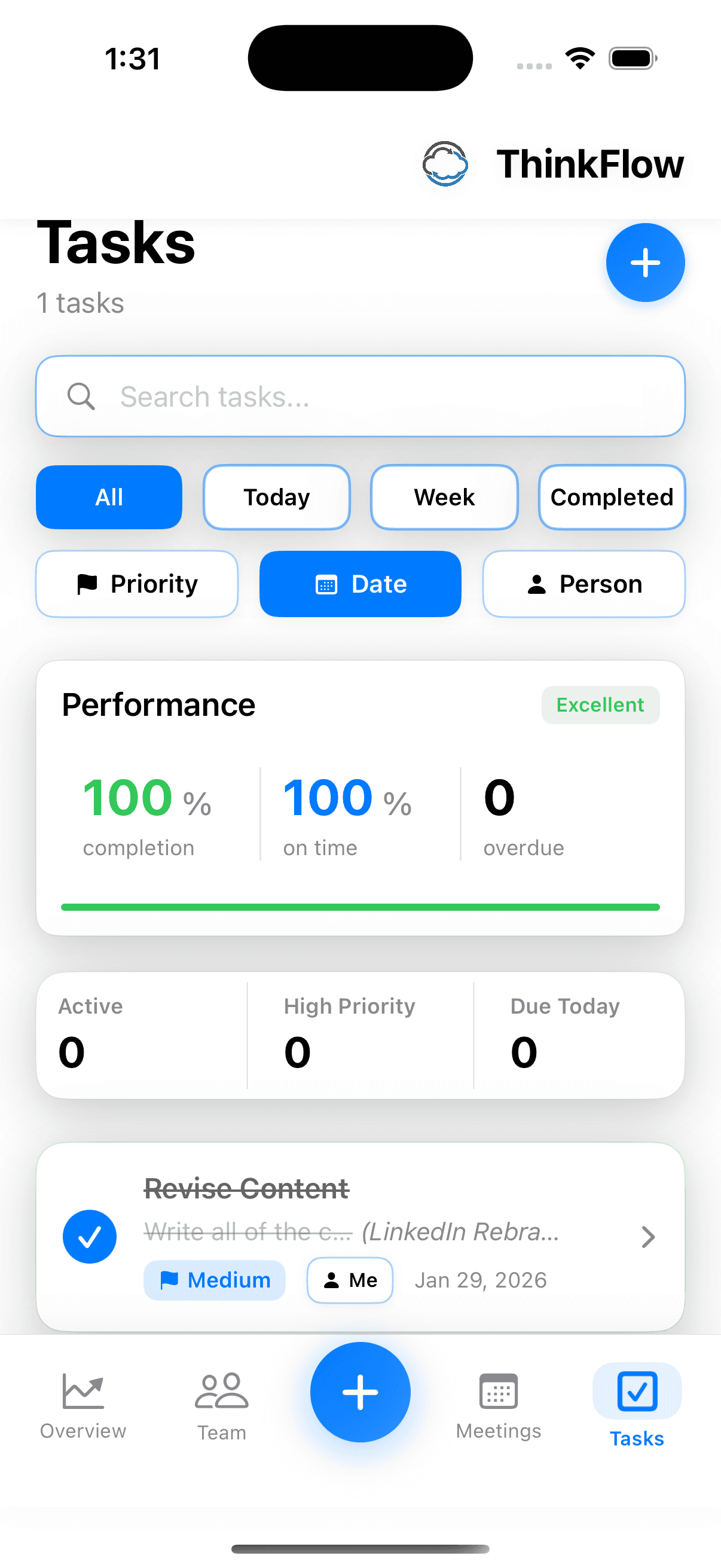
Task: Open the Me assignee chip
Action: coord(350,1280)
